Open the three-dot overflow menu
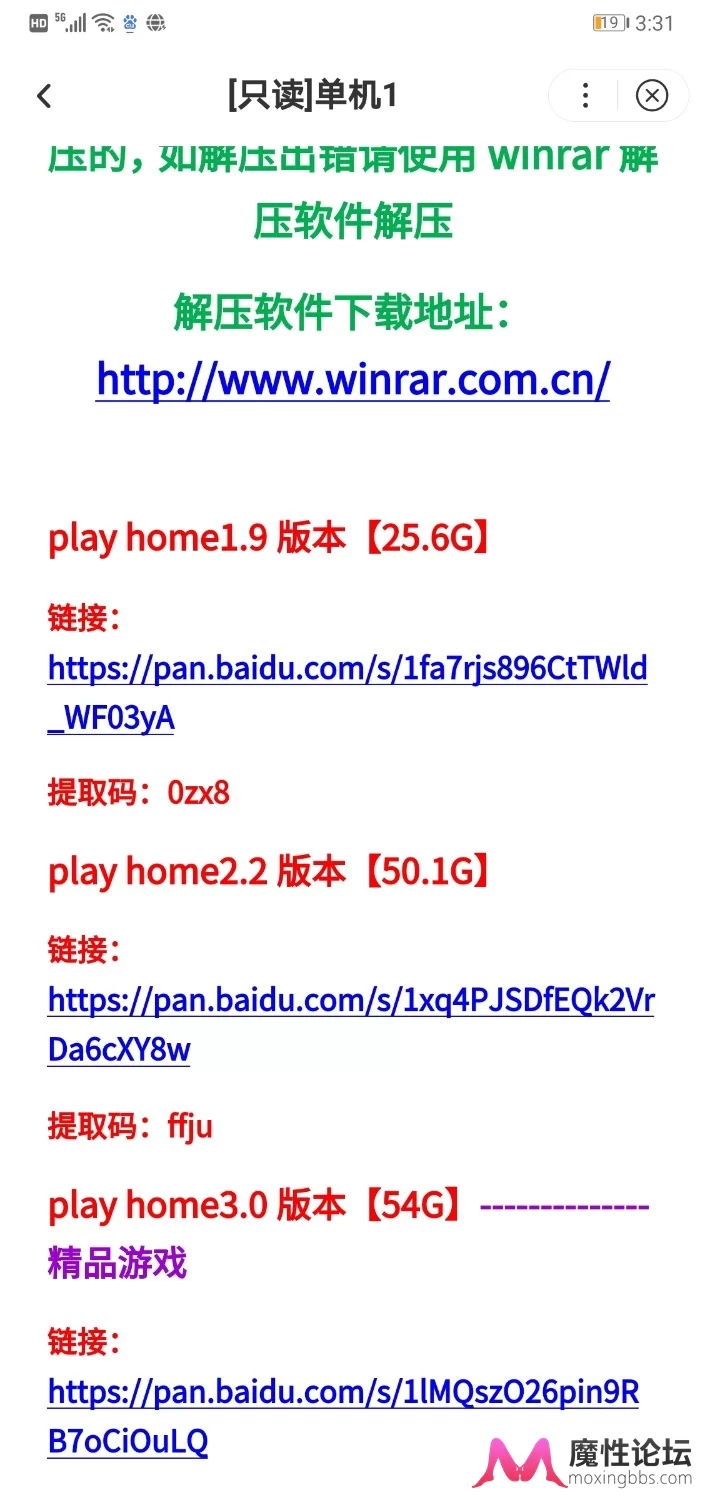The image size is (705, 1500). click(x=585, y=96)
